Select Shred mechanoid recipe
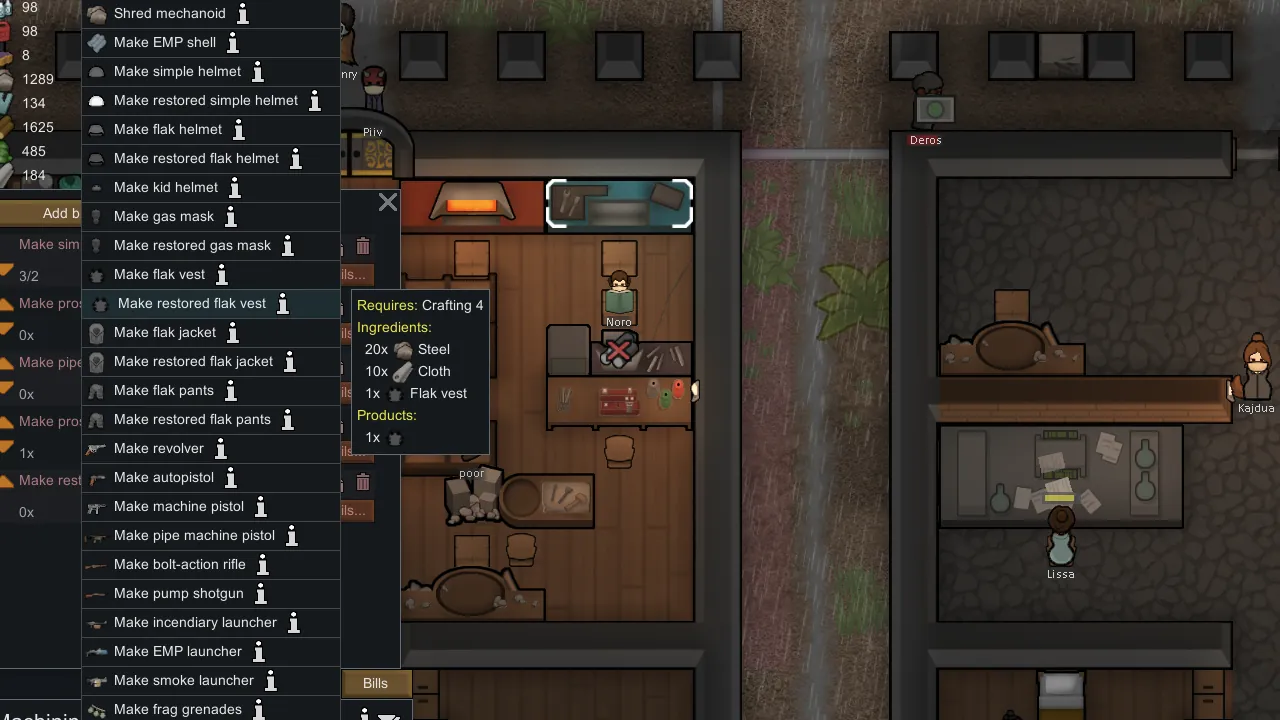 pyautogui.click(x=169, y=14)
